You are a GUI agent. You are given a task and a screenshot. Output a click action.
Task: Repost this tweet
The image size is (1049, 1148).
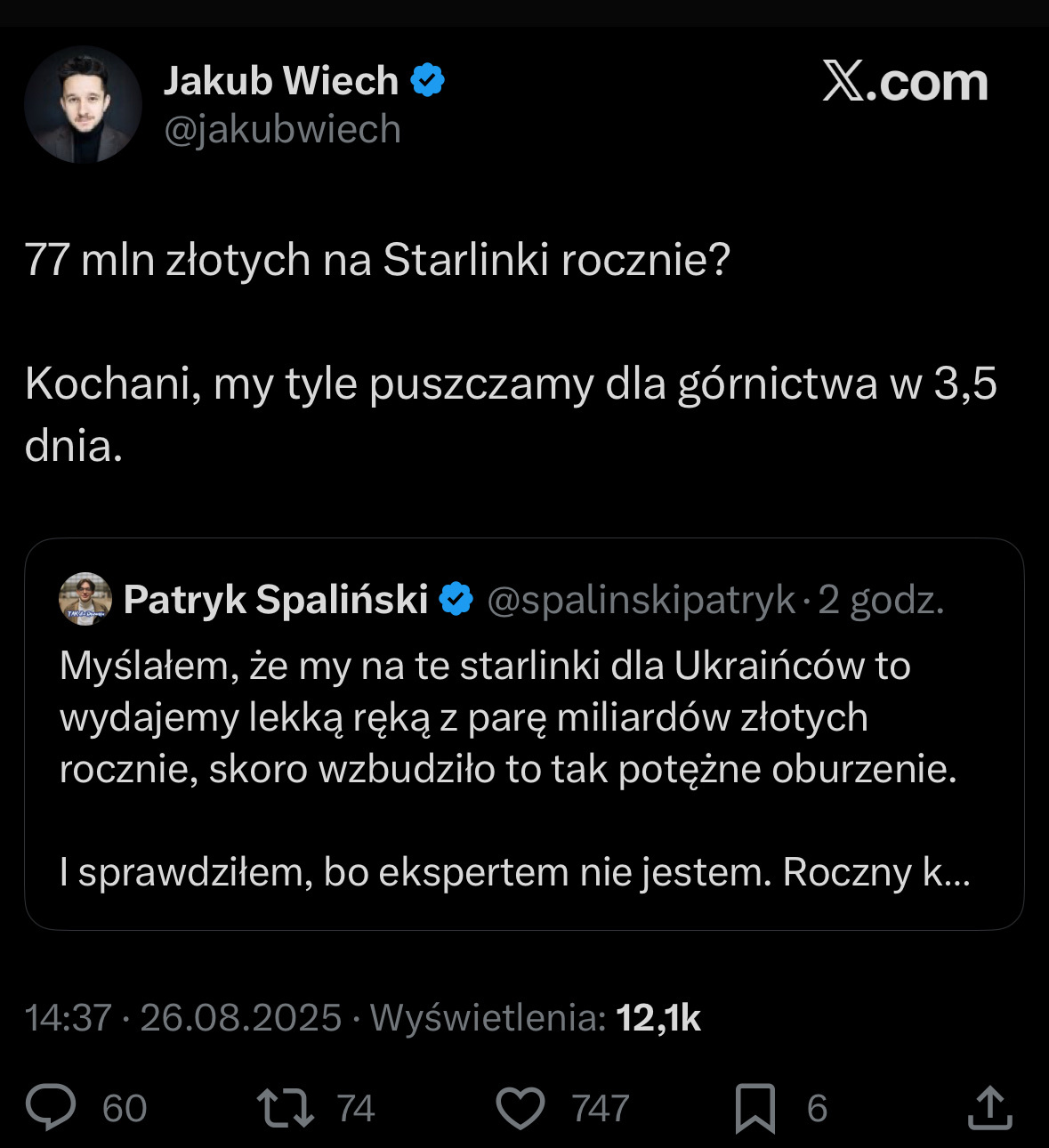point(286,1107)
